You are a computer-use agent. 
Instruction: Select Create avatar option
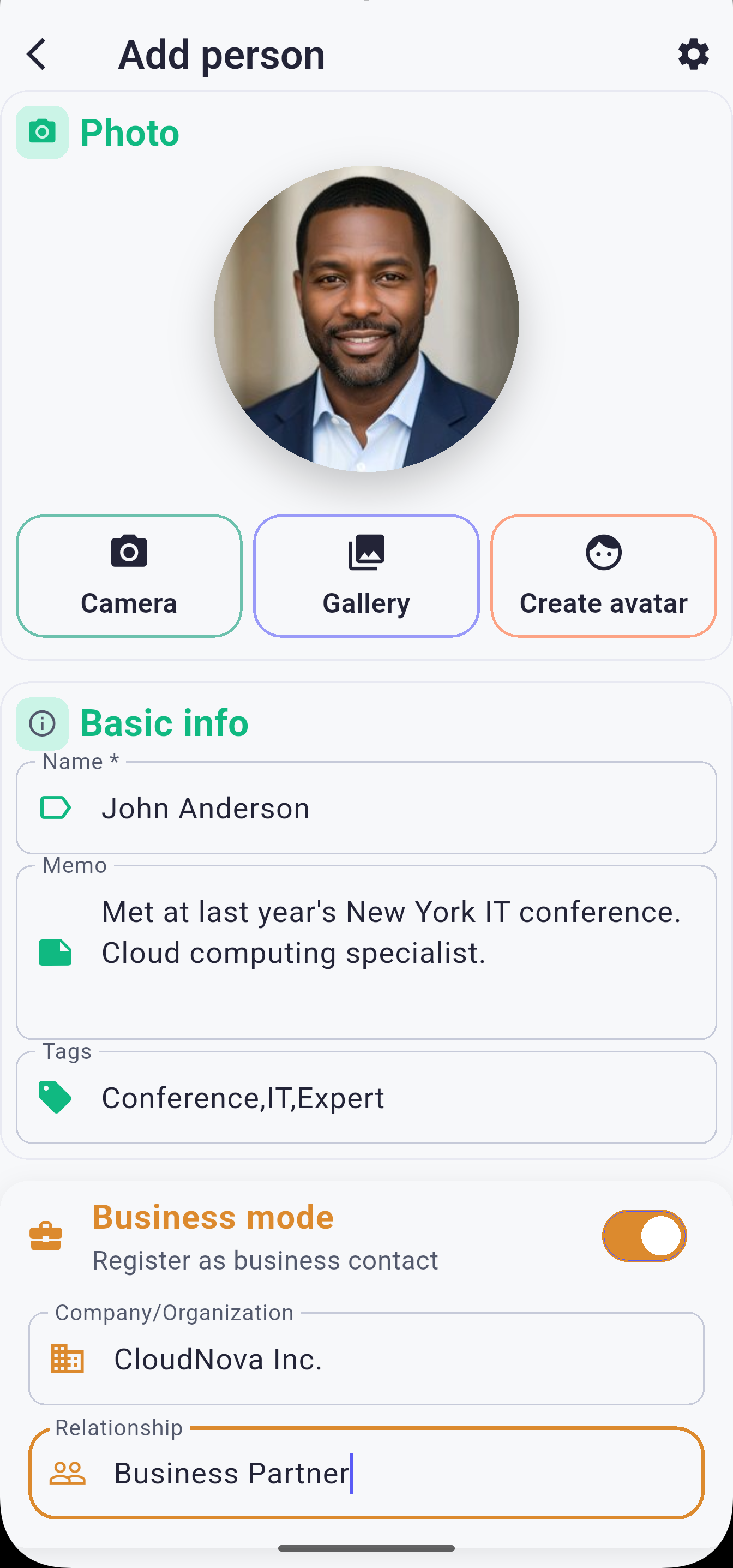[x=603, y=576]
